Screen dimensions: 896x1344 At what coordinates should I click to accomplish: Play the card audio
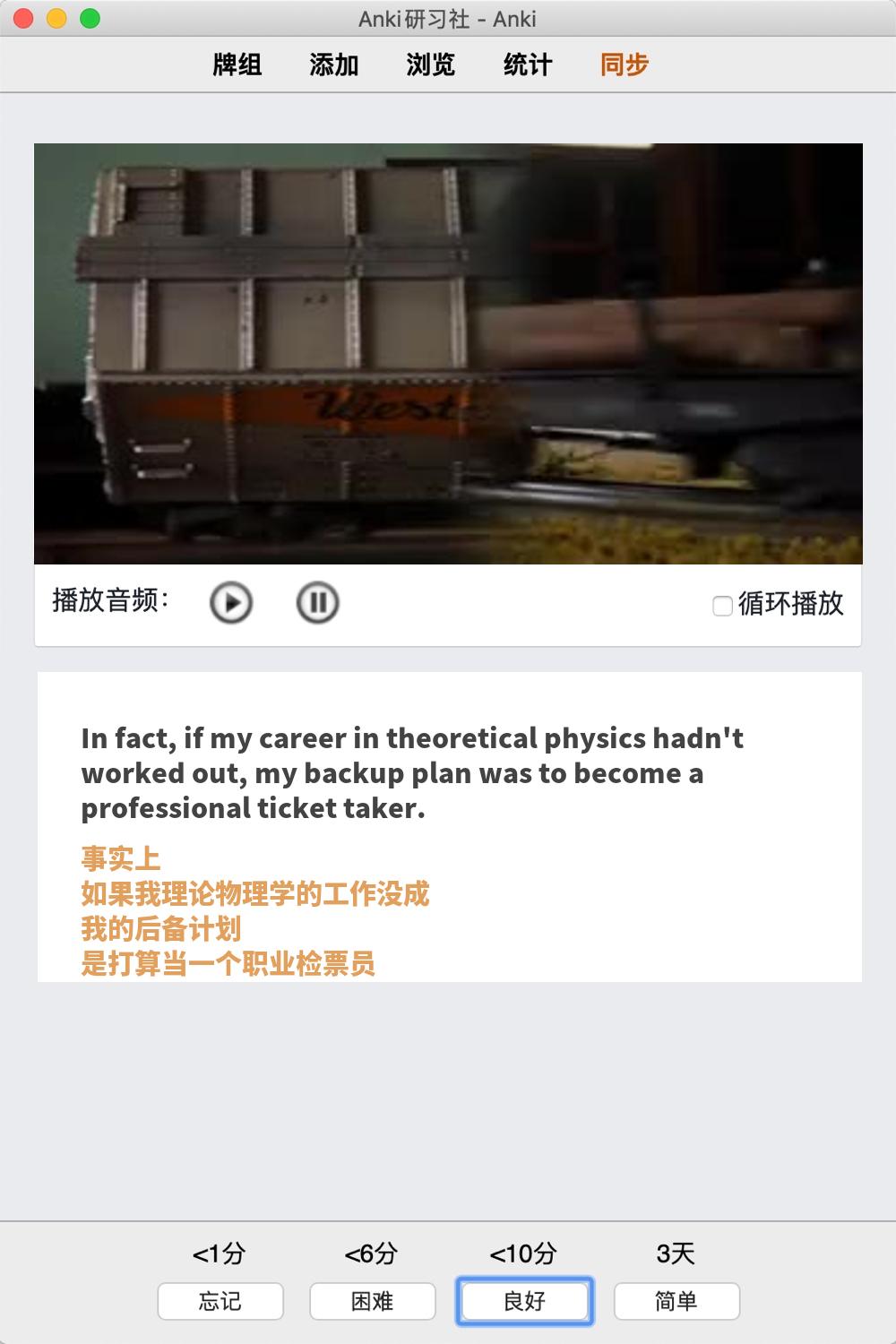(231, 602)
